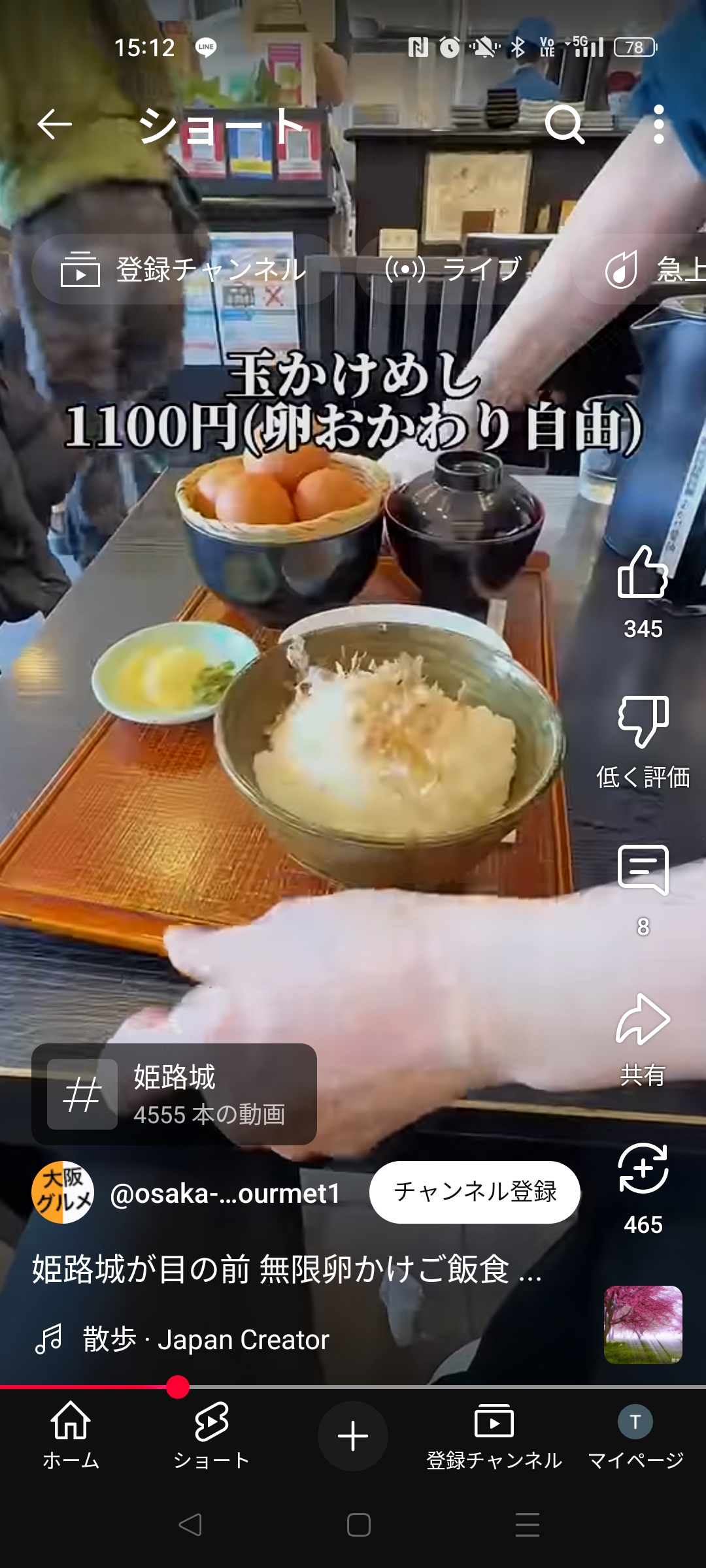
Task: Tap the plus create button
Action: click(353, 1436)
